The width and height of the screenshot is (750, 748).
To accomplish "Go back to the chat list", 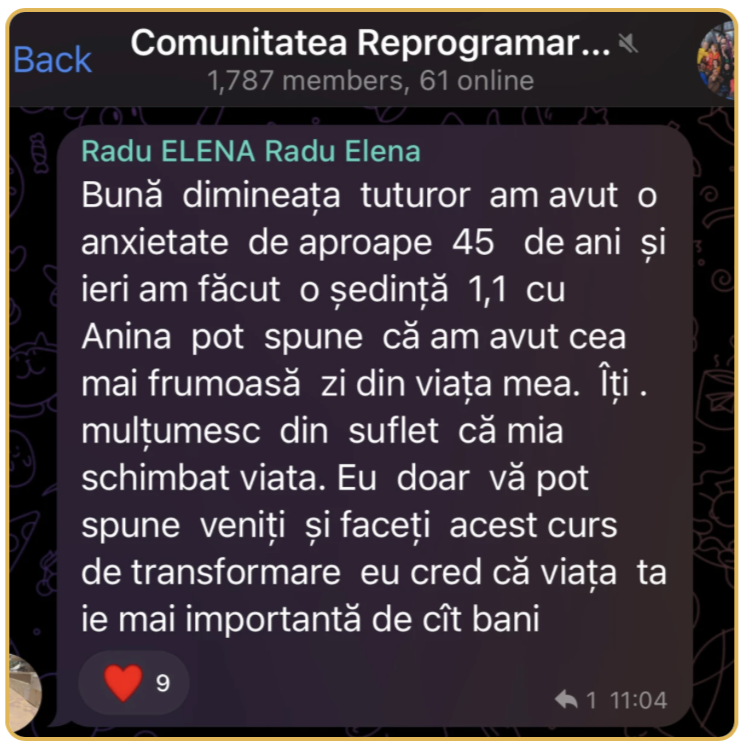I will coord(52,59).
